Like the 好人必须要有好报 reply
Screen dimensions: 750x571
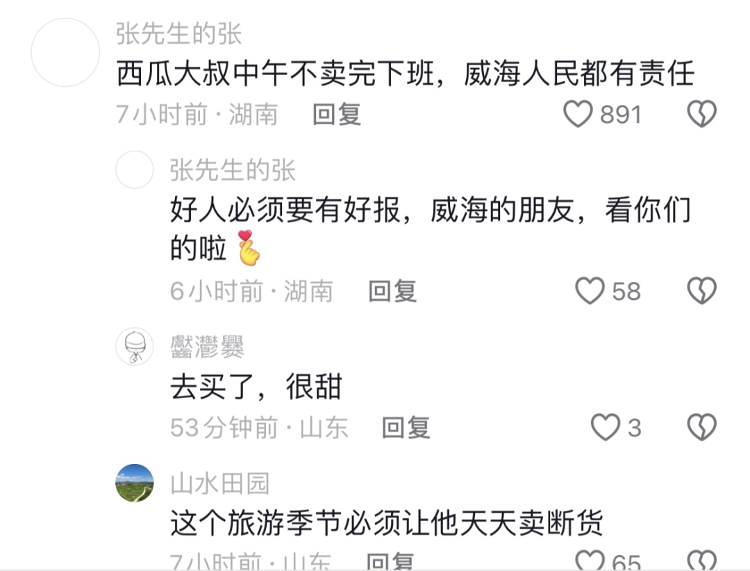(x=591, y=291)
